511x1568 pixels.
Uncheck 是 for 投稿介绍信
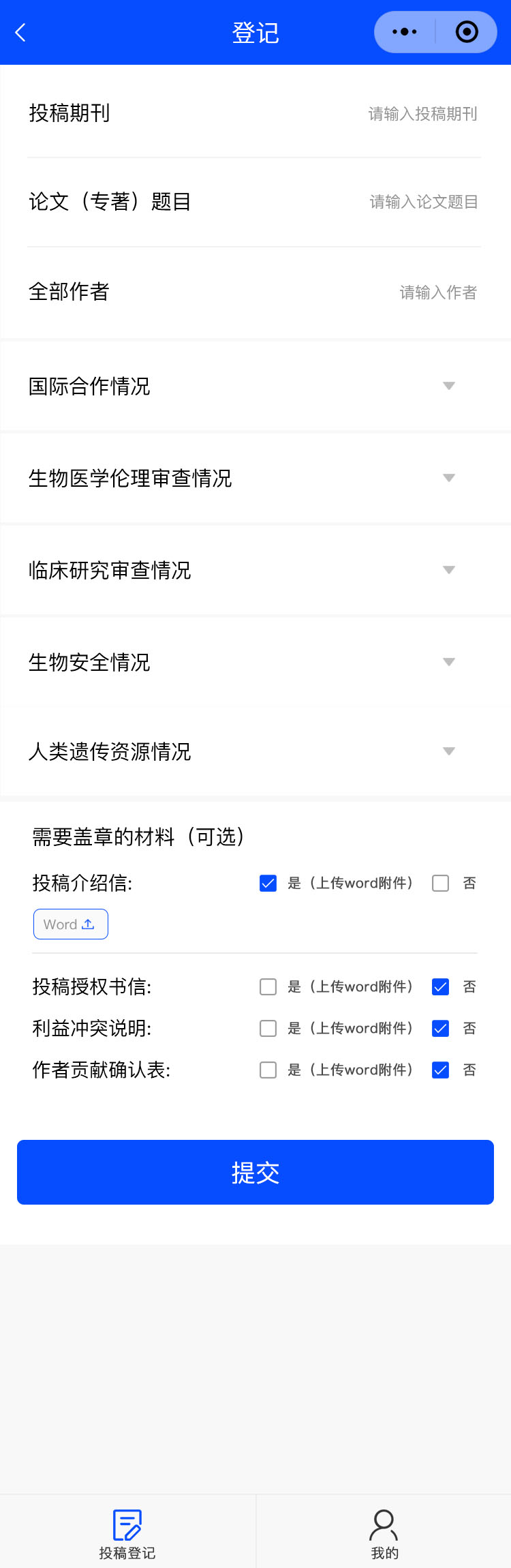[268, 884]
